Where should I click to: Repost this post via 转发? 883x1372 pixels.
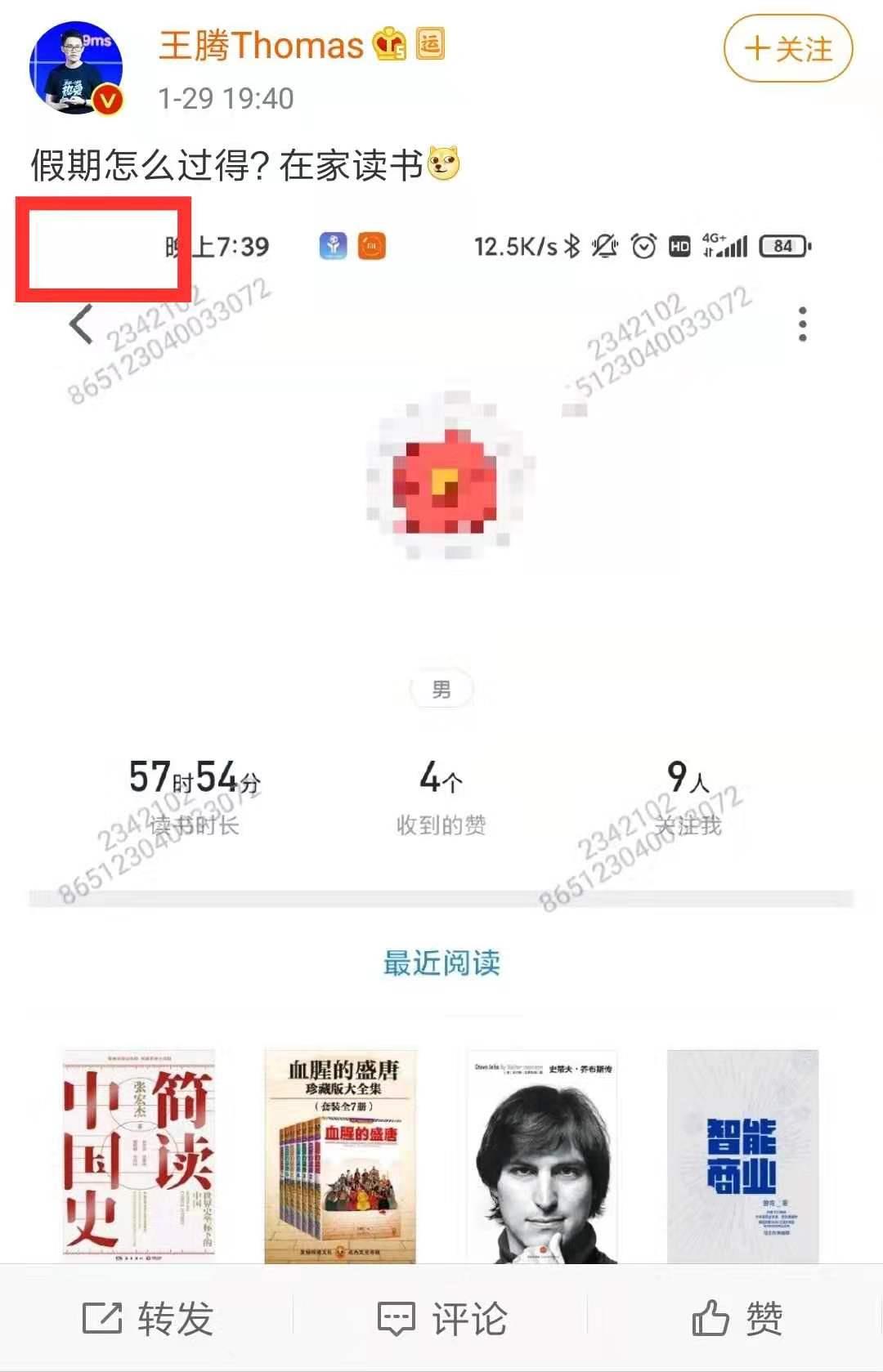point(148,1318)
